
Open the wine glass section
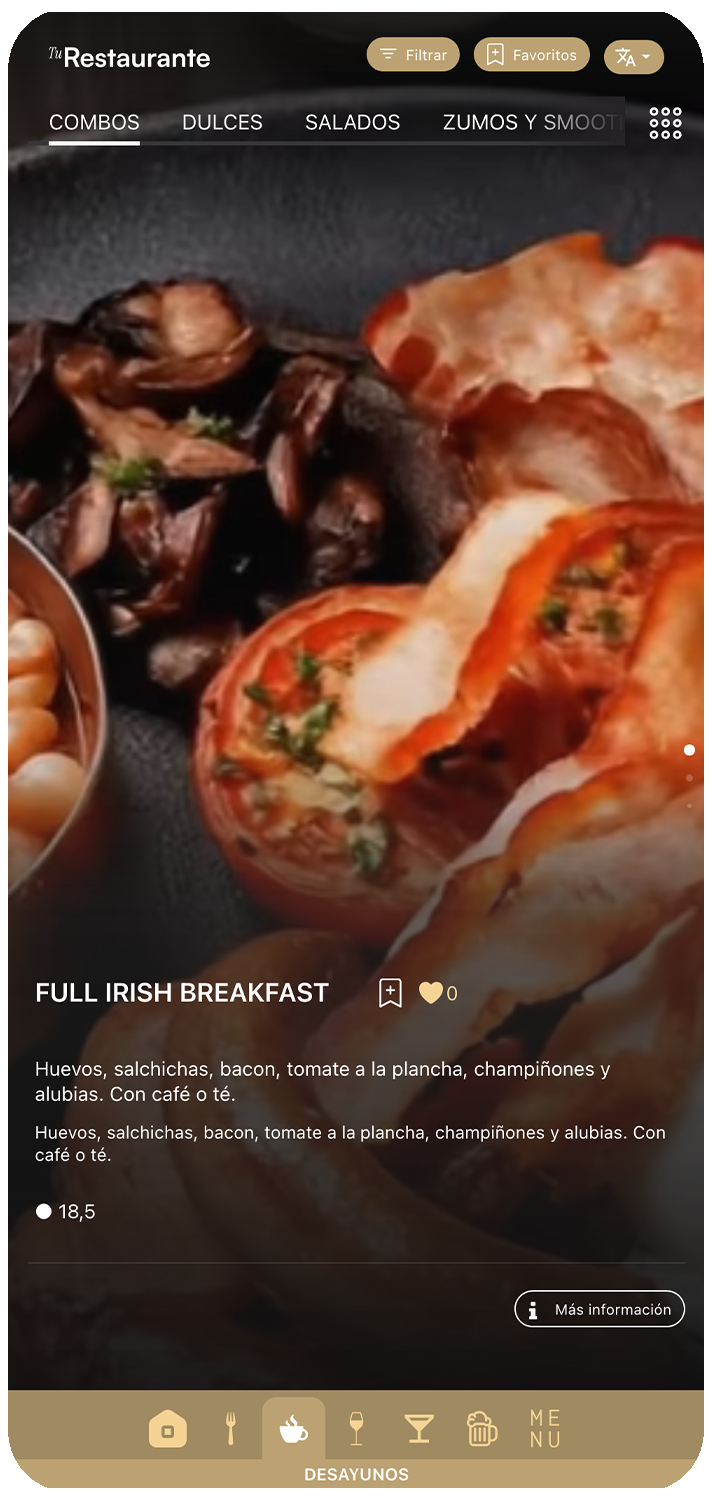(x=356, y=1429)
